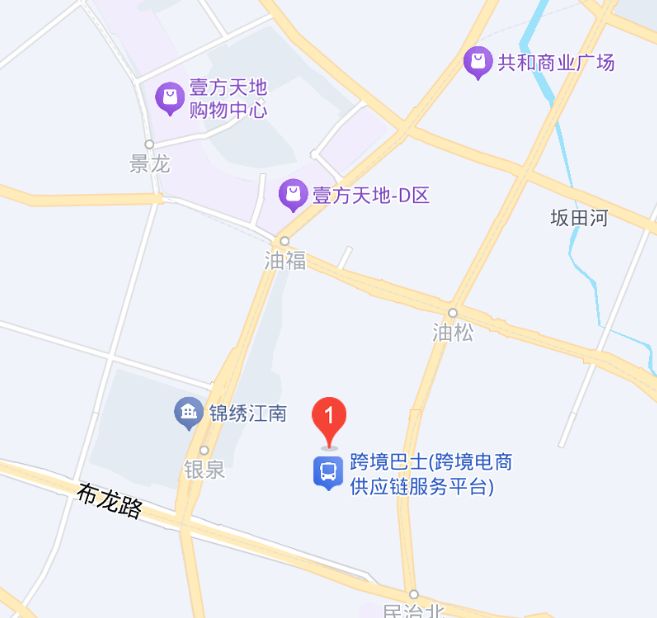The width and height of the screenshot is (657, 618).
Task: Open the 壹方天地-D区 shopping marker
Action: click(x=292, y=194)
